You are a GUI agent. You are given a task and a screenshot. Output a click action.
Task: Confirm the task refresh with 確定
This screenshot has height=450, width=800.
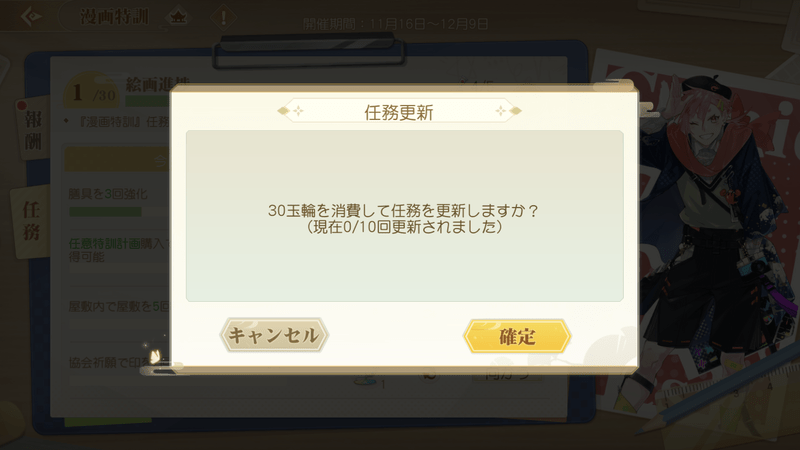point(517,336)
